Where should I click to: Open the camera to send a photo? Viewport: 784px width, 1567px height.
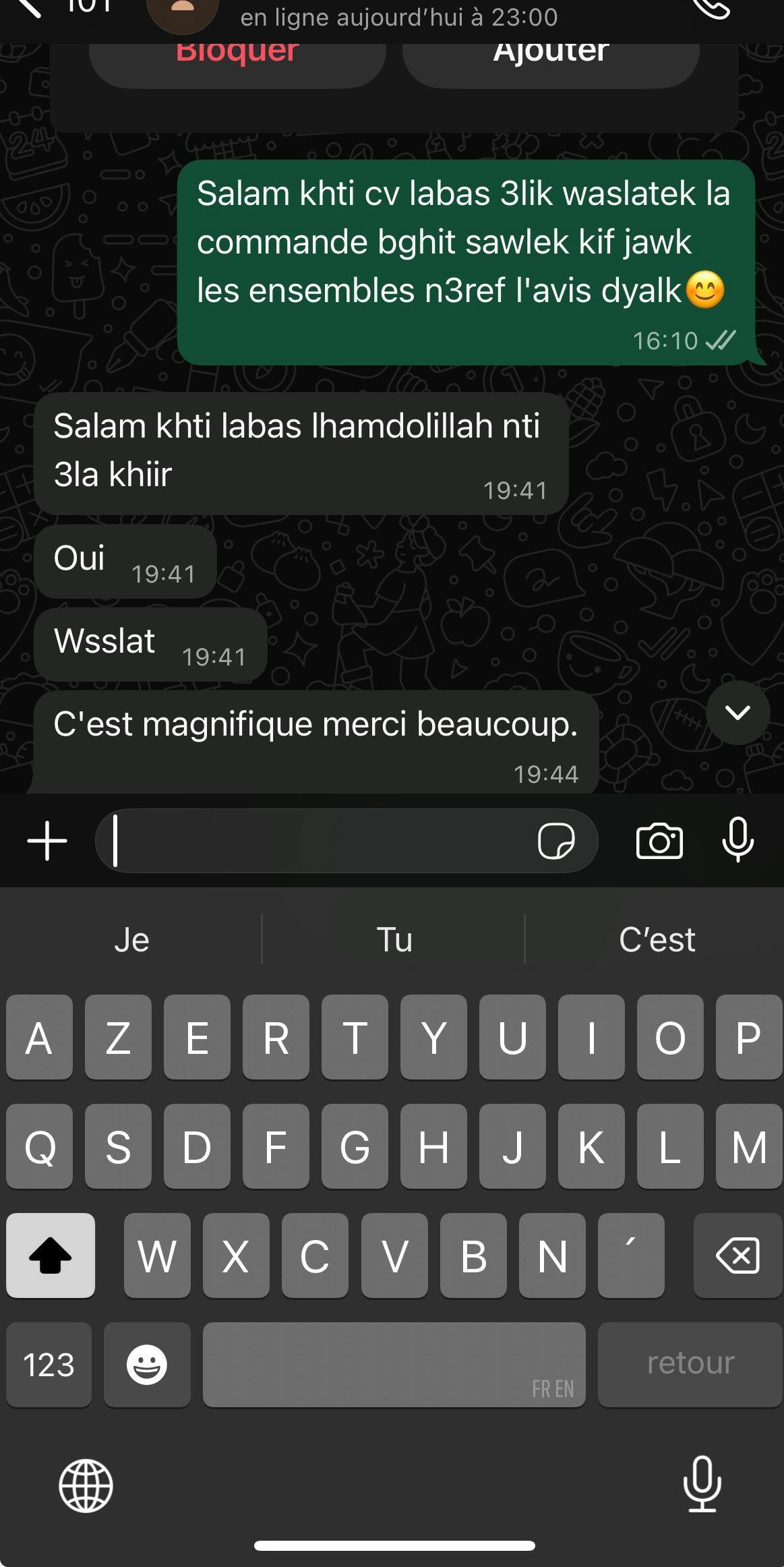tap(659, 841)
